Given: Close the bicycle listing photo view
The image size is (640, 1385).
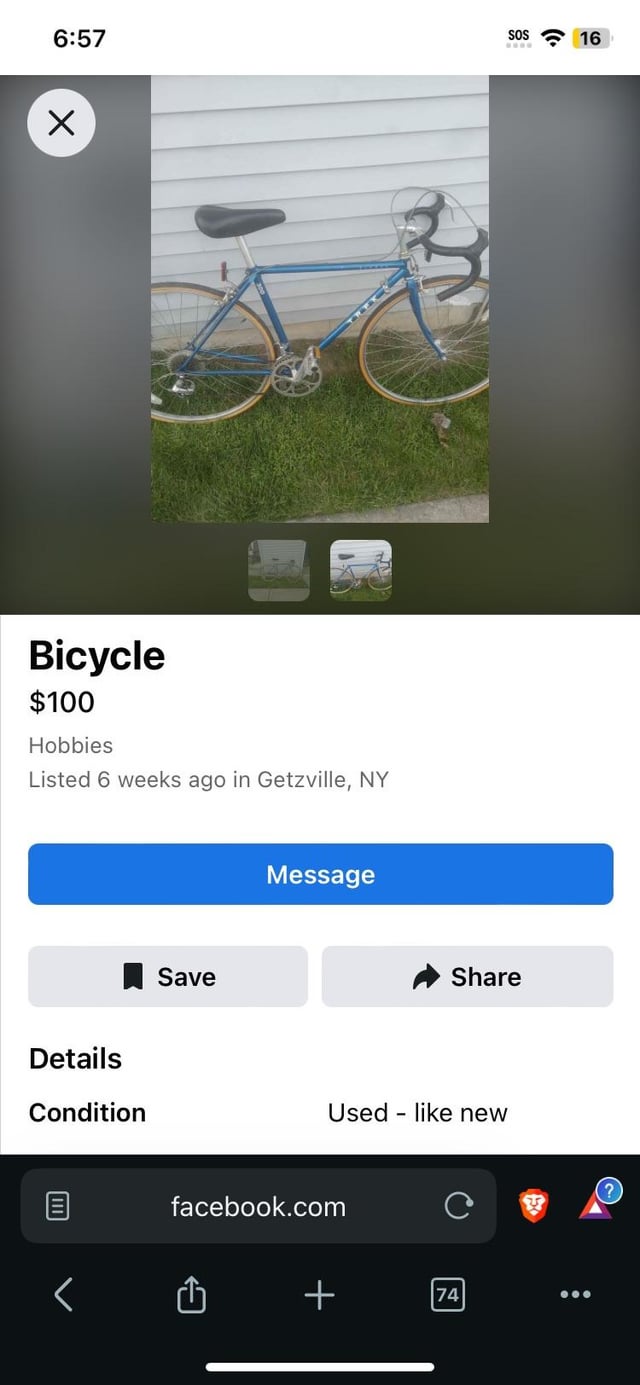Looking at the screenshot, I should [61, 123].
